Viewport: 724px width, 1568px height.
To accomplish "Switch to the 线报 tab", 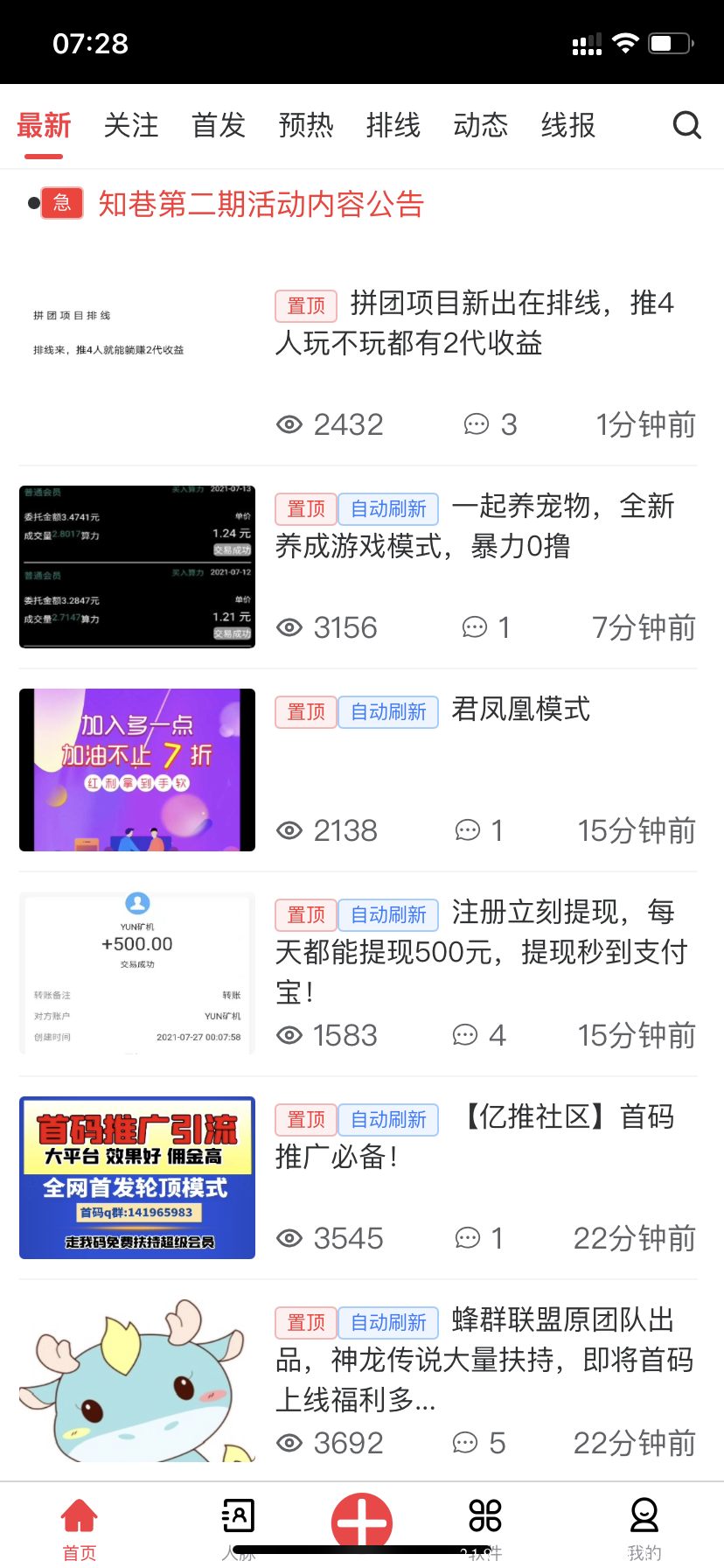I will pyautogui.click(x=567, y=125).
